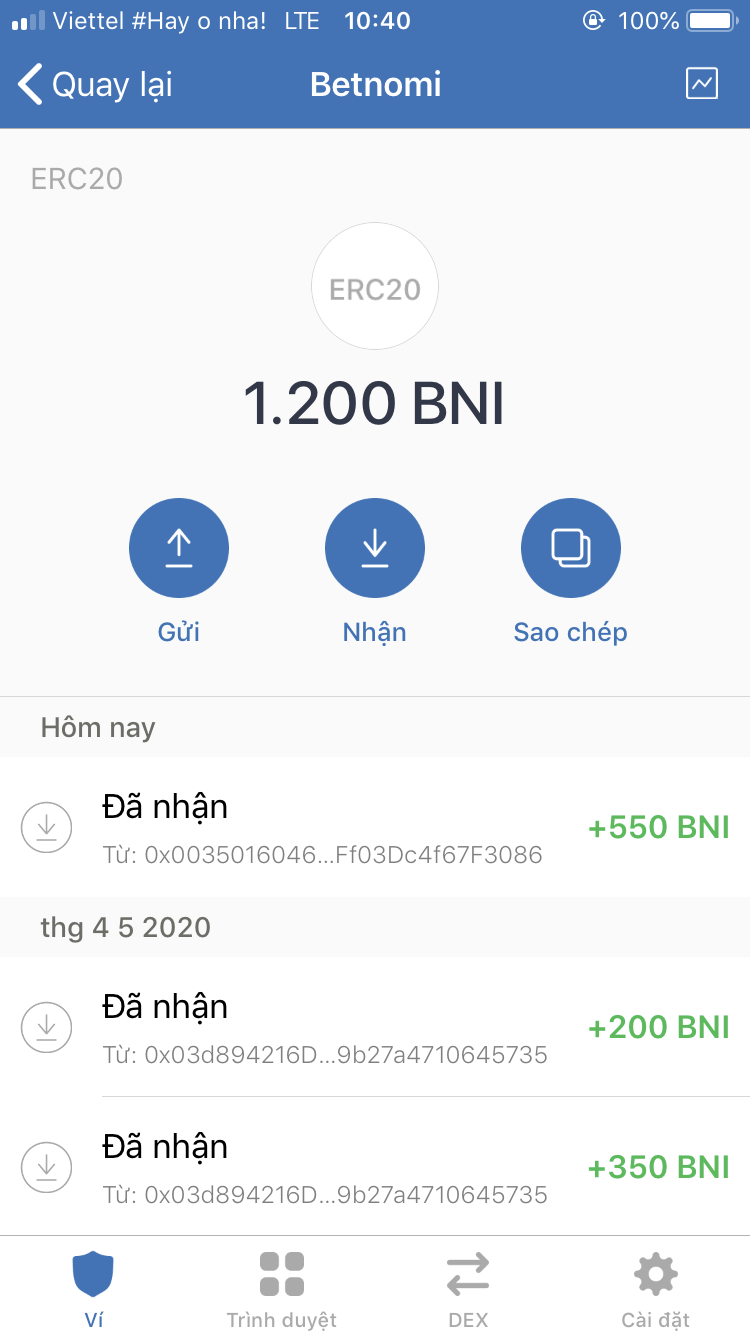750x1334 pixels.
Task: Open the Cài đặt settings tab
Action: [655, 1288]
